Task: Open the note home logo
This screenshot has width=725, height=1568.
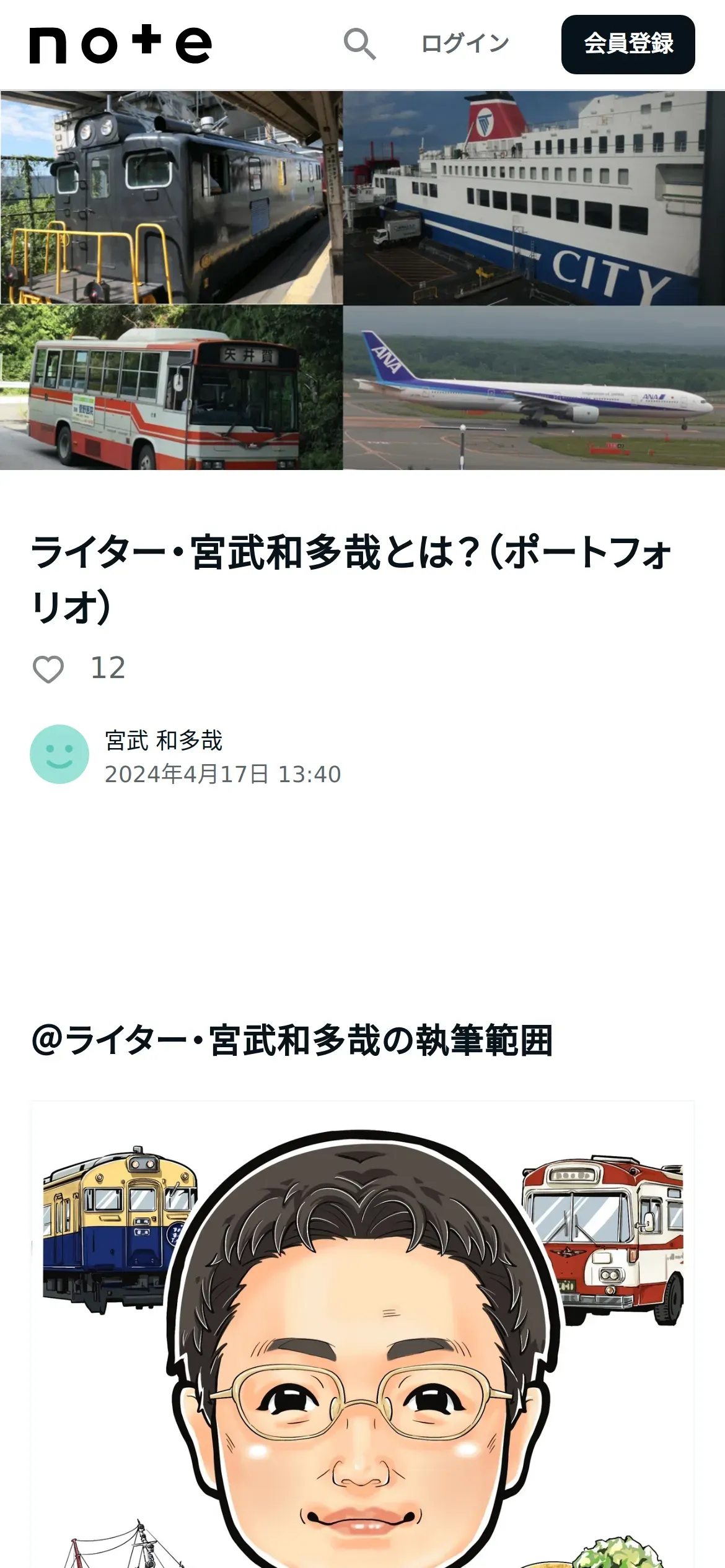Action: pyautogui.click(x=121, y=45)
